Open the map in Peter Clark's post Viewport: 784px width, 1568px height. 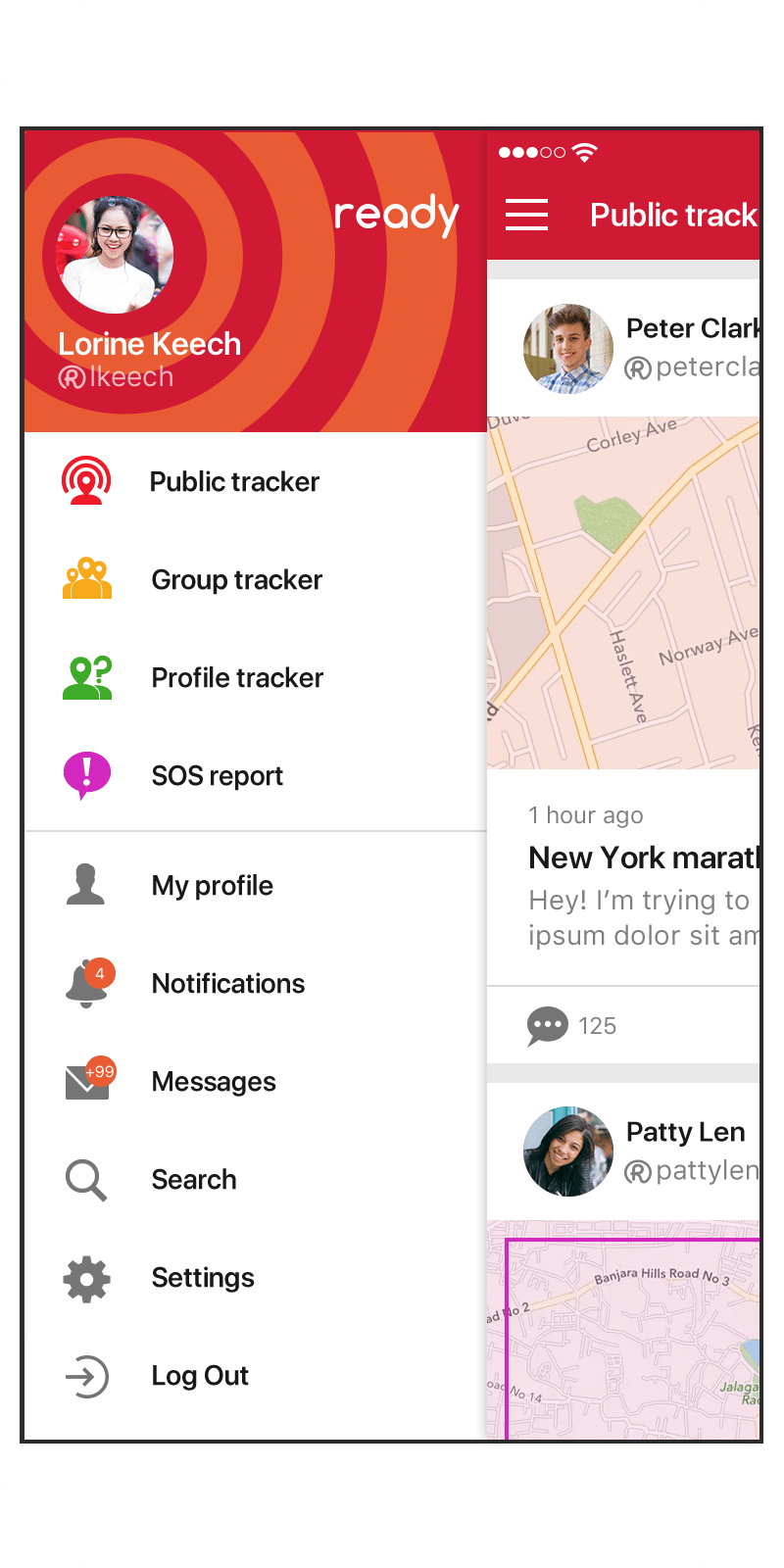coord(623,593)
